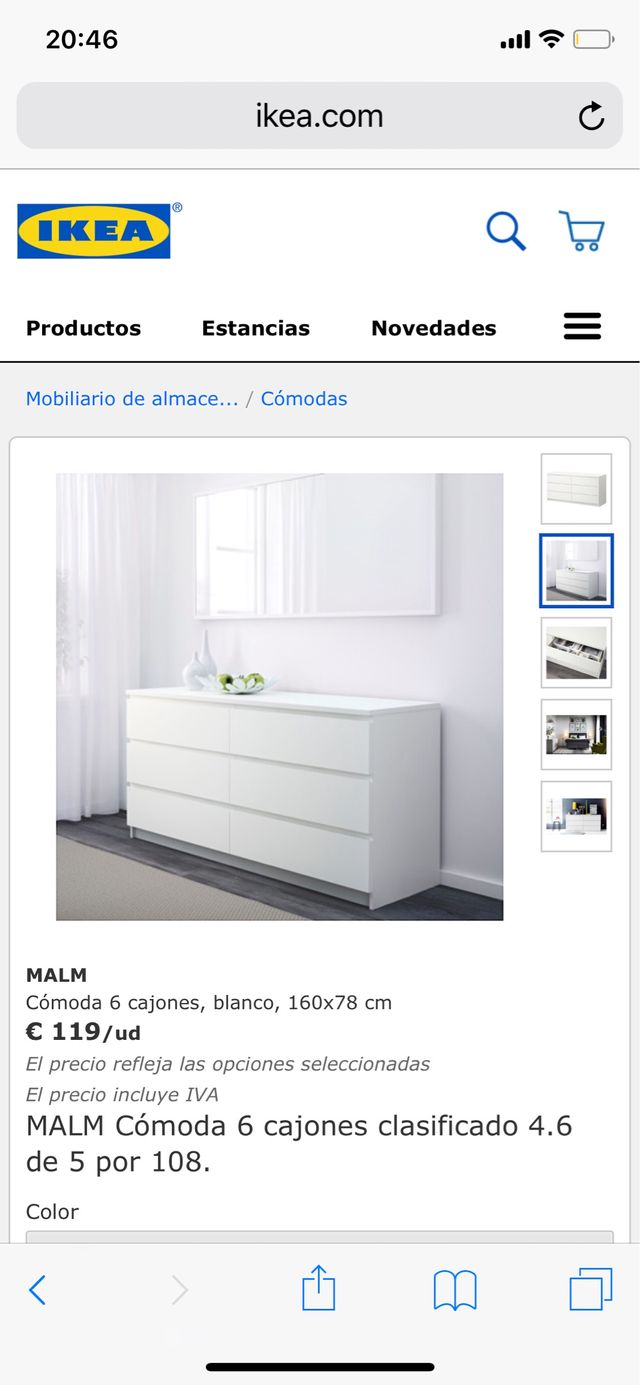Enlarge the main MALM dresser photo
Screen dimensions: 640x1385
click(279, 696)
